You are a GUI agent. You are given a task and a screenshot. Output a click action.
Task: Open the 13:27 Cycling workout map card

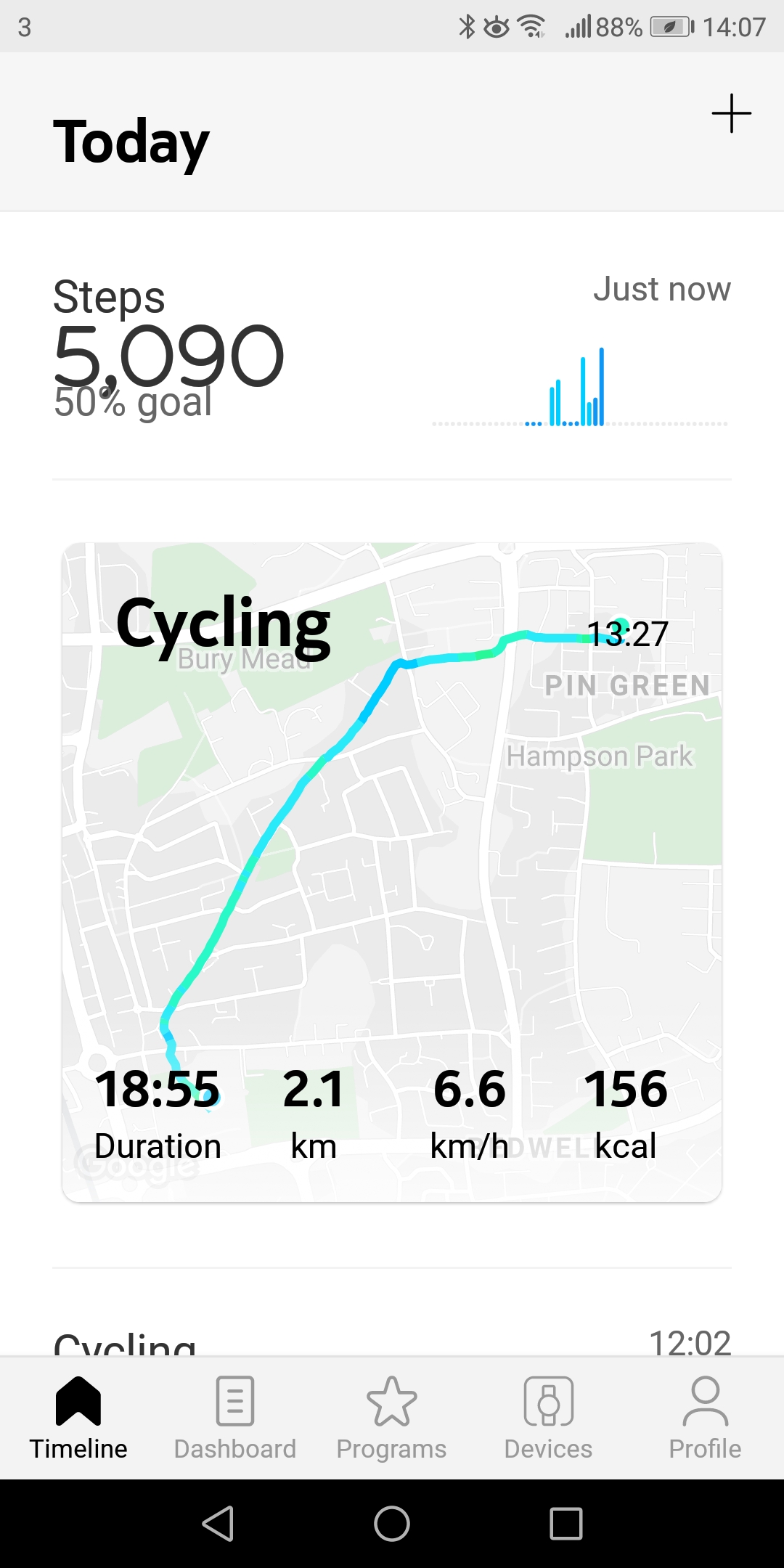click(x=392, y=872)
